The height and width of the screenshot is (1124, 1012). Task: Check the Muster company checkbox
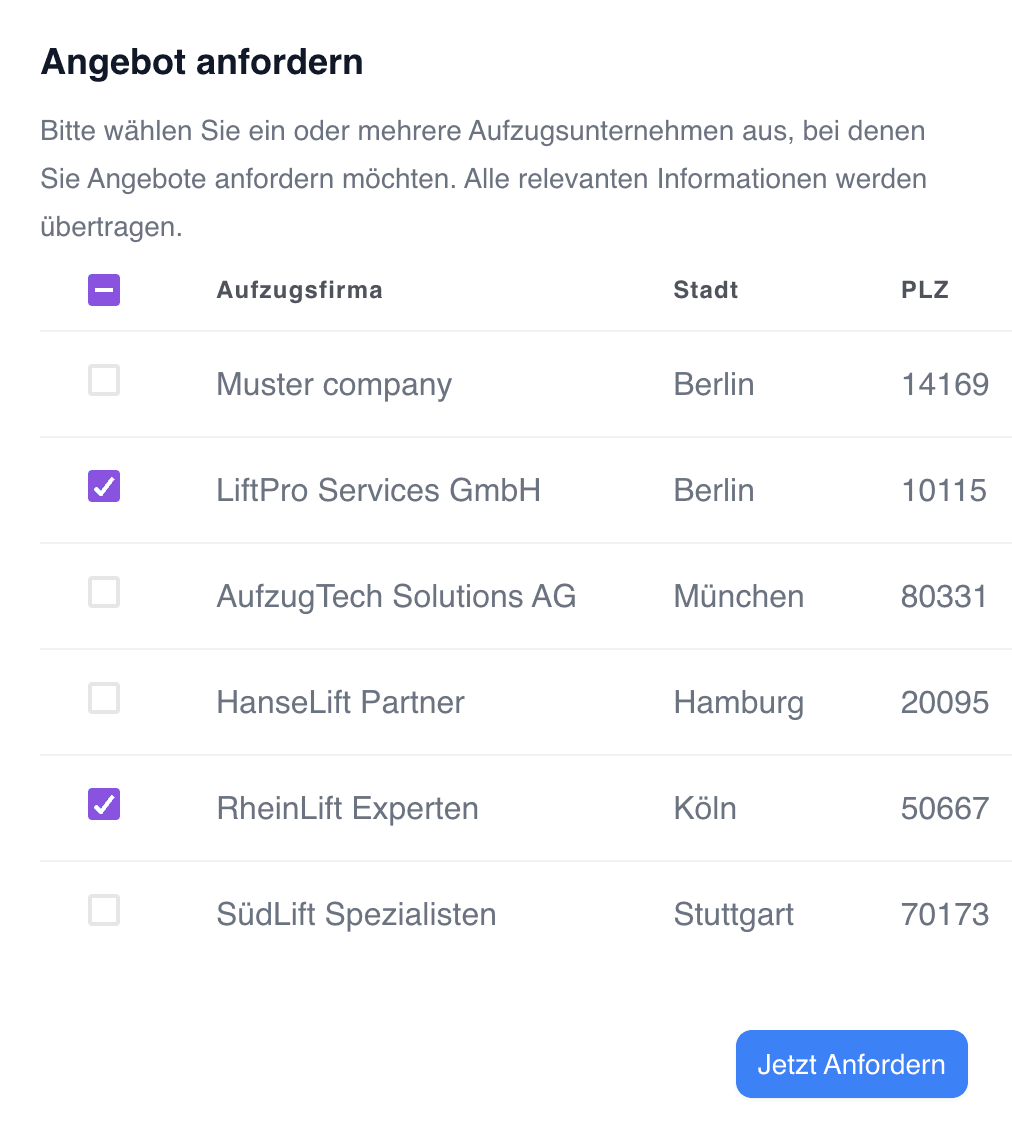[103, 381]
